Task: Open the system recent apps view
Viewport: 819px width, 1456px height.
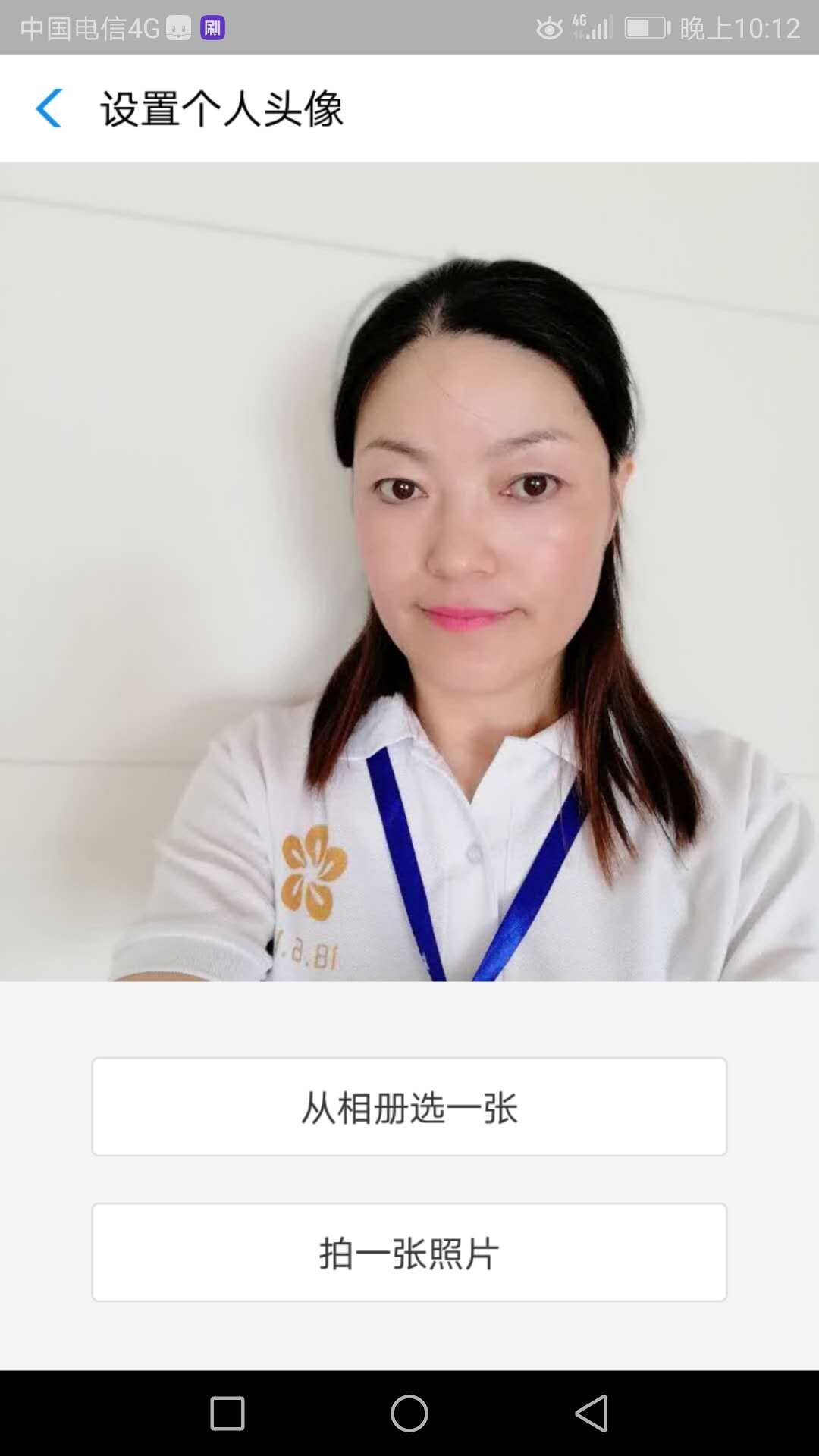Action: click(227, 1414)
